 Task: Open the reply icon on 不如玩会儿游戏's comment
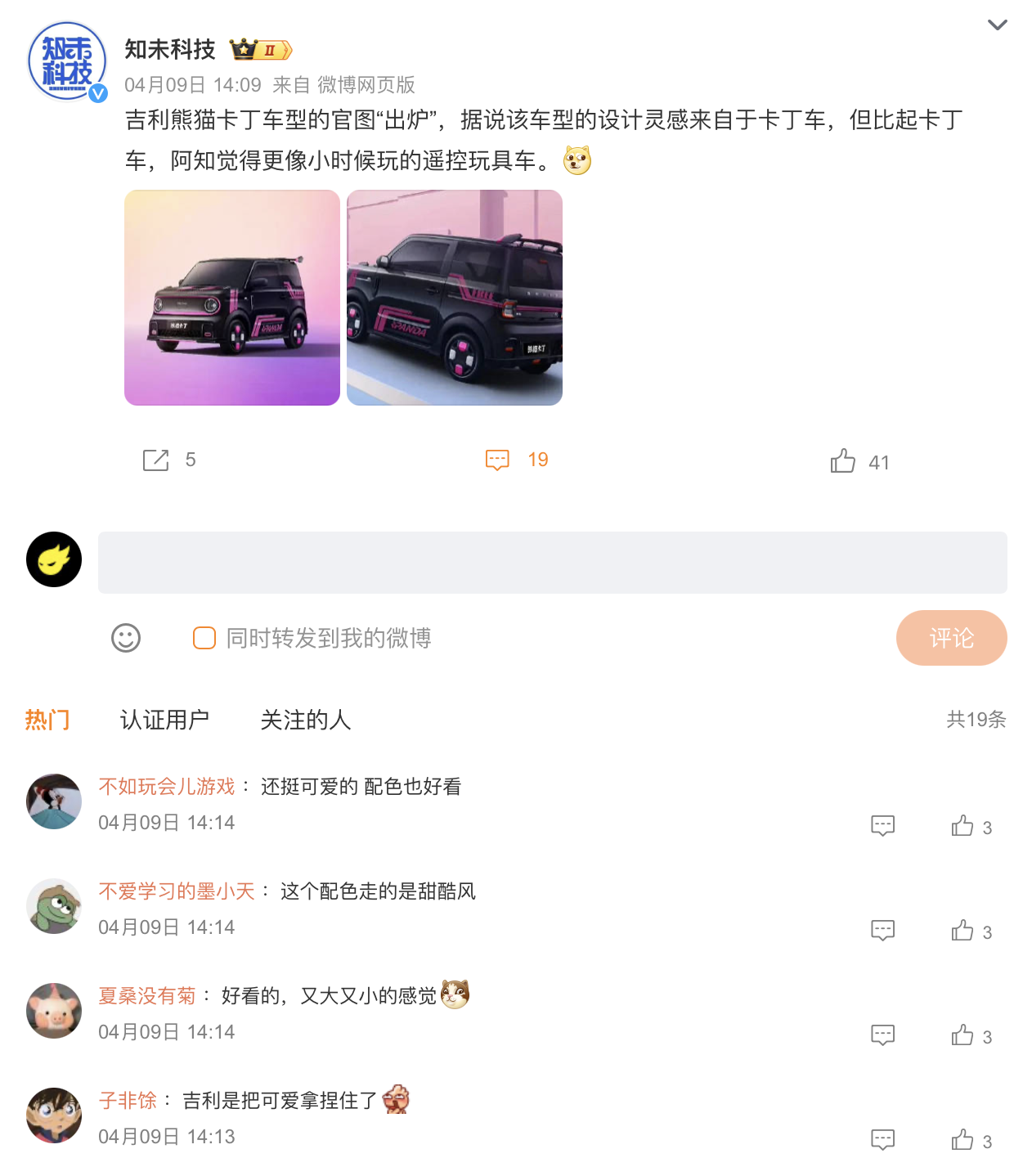coord(882,826)
